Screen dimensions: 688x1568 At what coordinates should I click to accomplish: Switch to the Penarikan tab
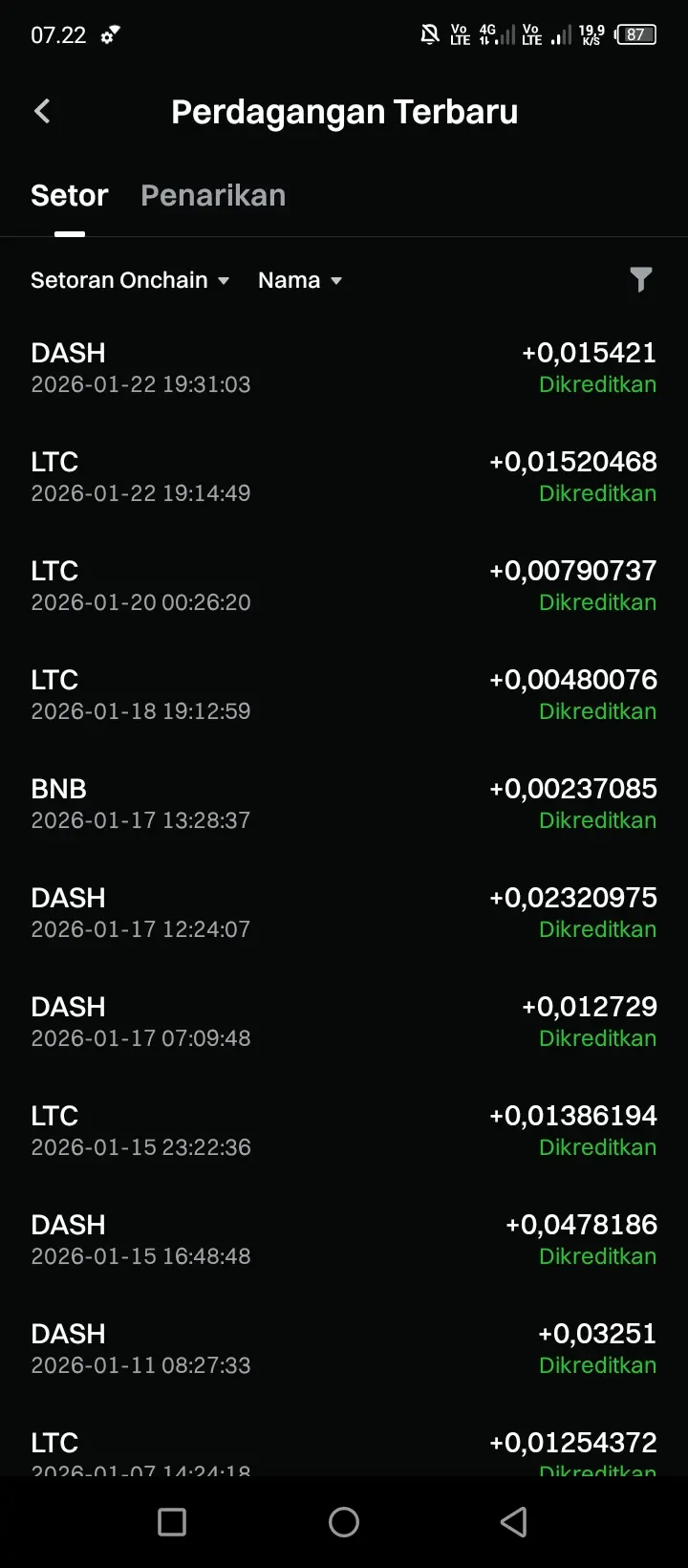pos(213,195)
